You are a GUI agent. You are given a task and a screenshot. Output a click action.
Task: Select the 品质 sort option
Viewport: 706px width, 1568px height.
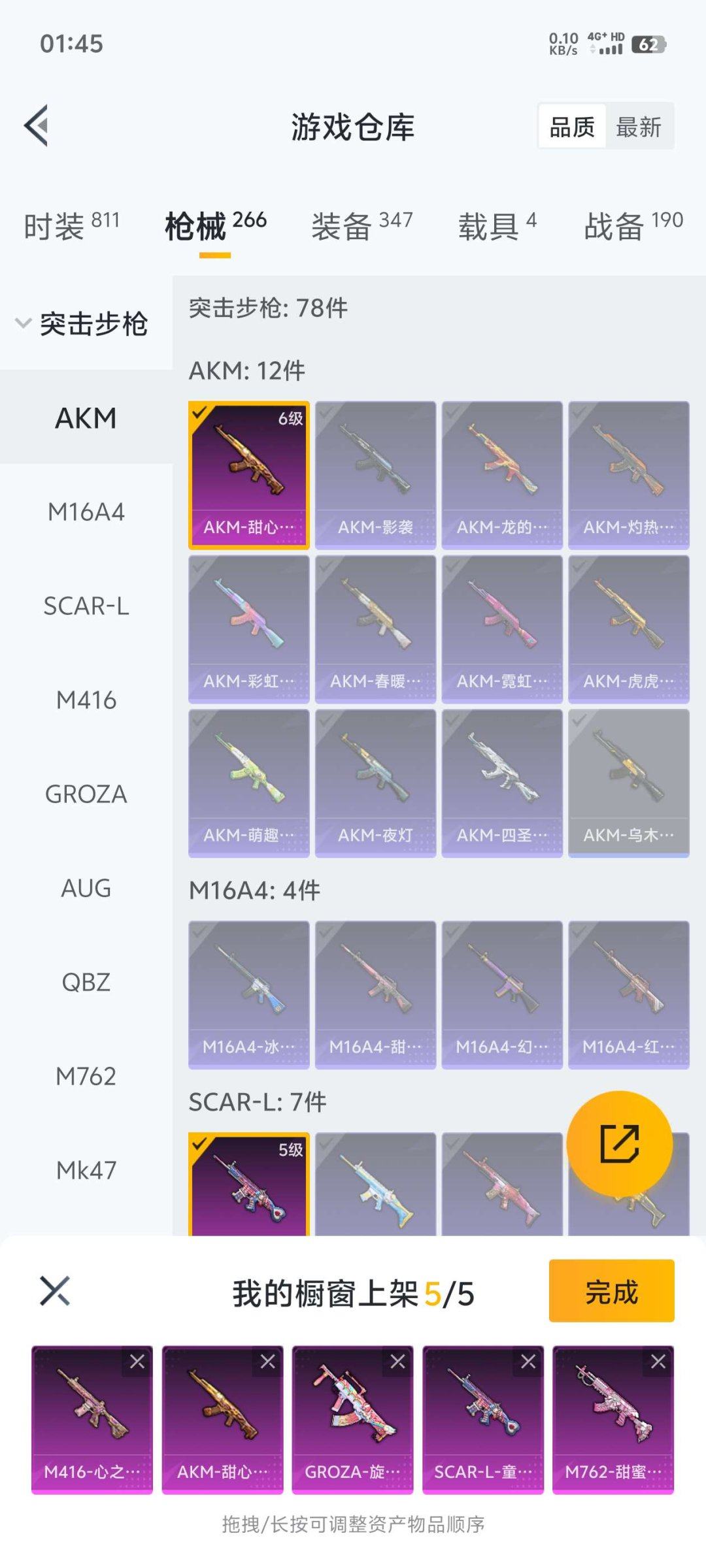tap(572, 127)
